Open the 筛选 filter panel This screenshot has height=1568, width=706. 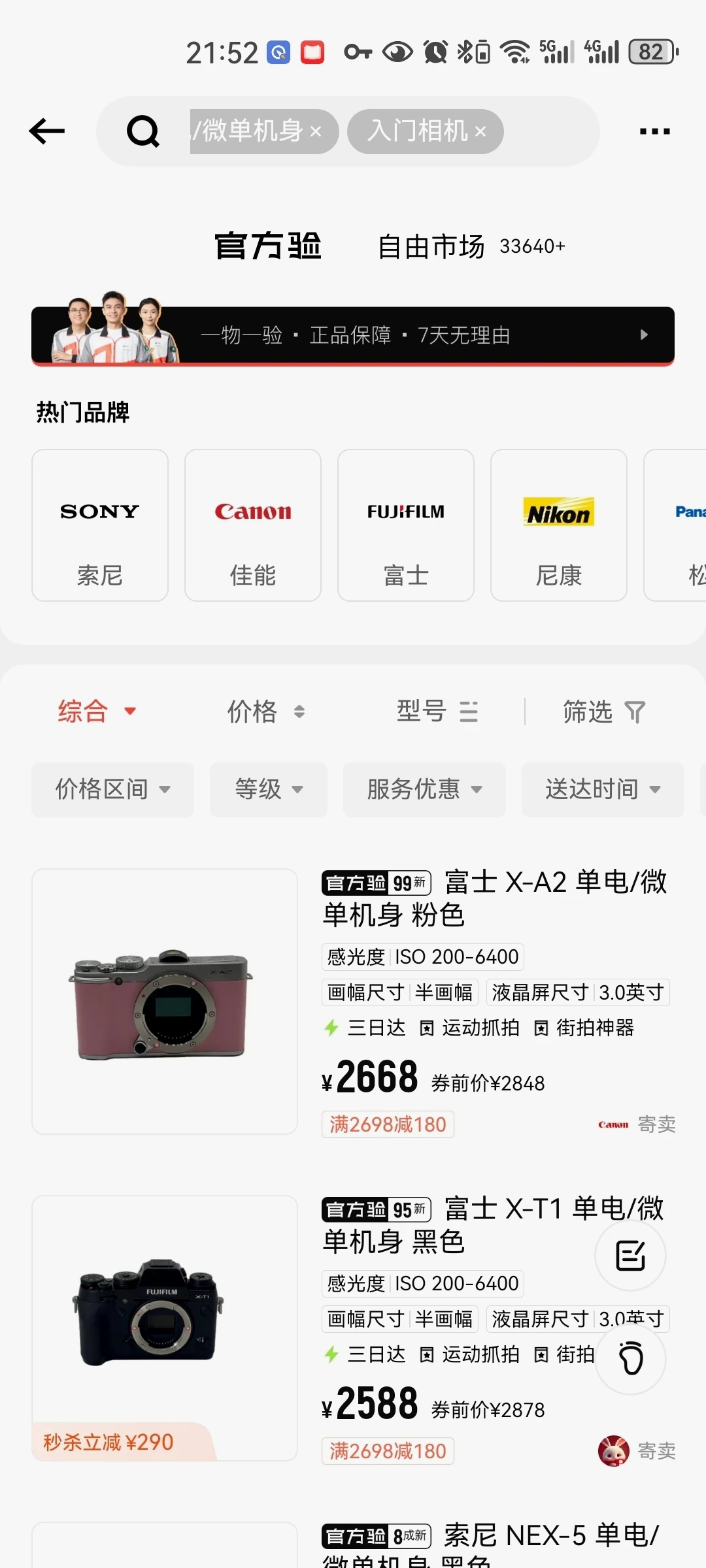click(603, 711)
